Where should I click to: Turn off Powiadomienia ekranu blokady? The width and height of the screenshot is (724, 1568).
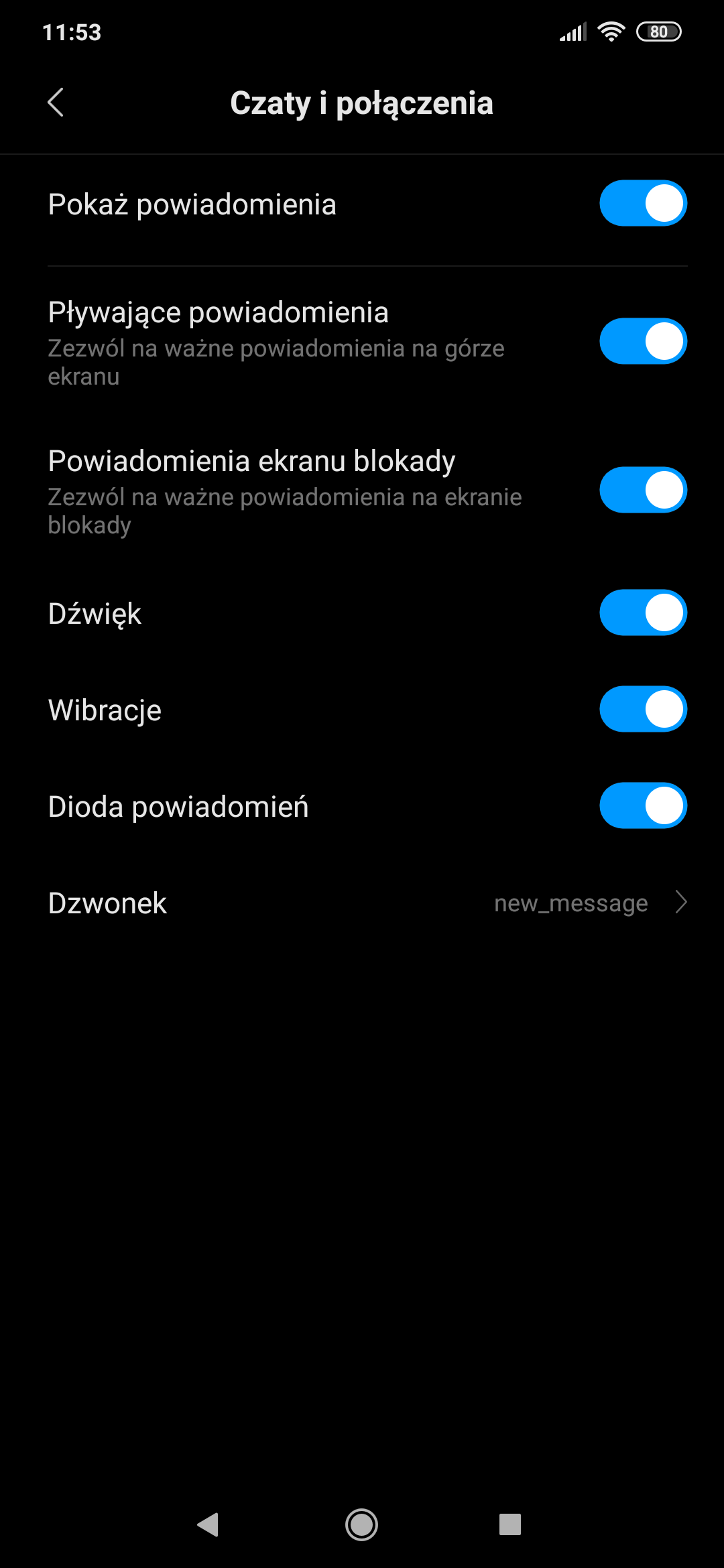point(642,490)
